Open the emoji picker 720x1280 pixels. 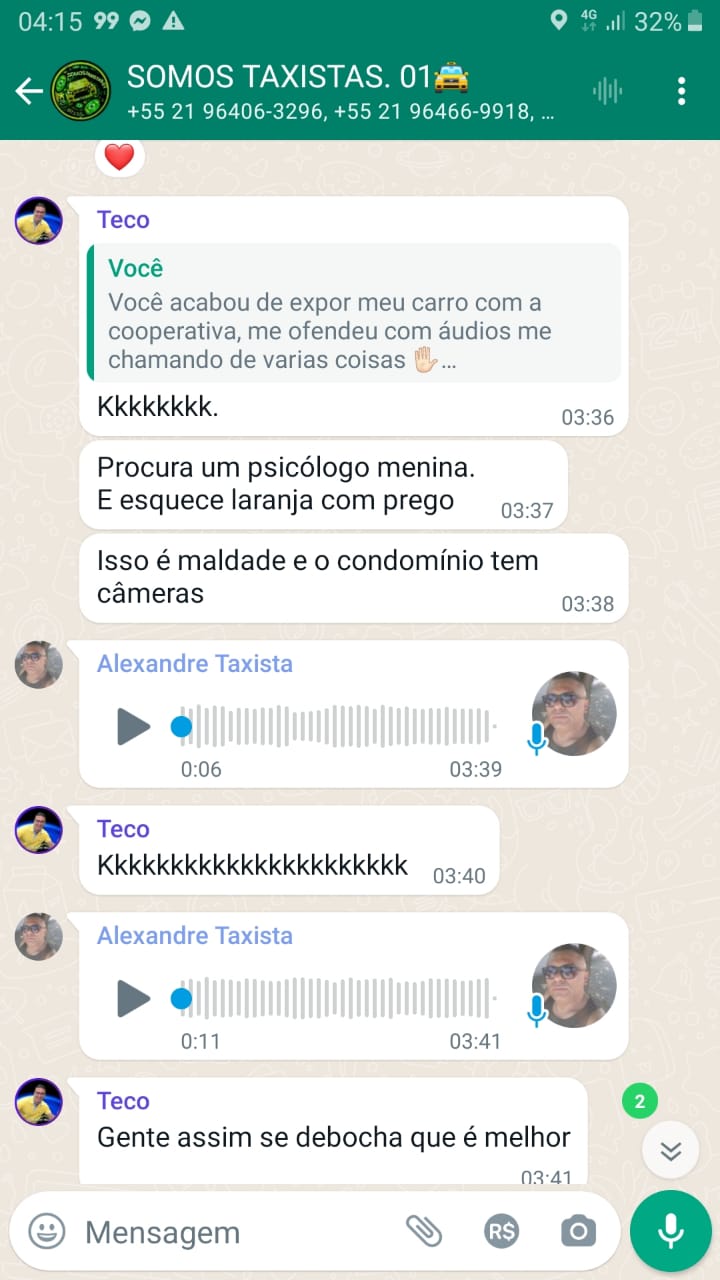tap(46, 1231)
